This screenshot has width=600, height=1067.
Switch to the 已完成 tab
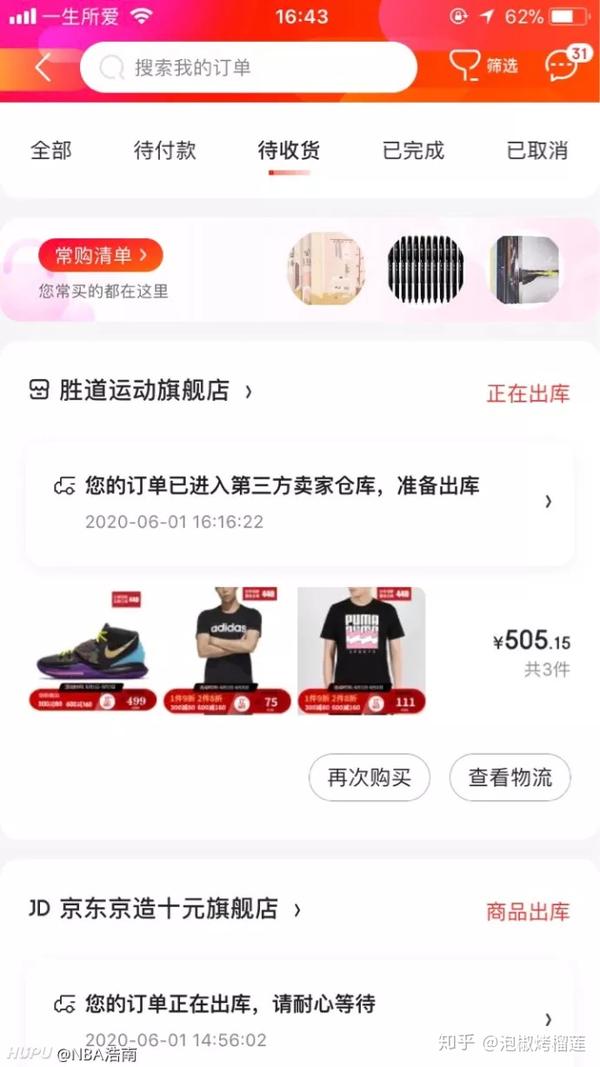(x=413, y=151)
